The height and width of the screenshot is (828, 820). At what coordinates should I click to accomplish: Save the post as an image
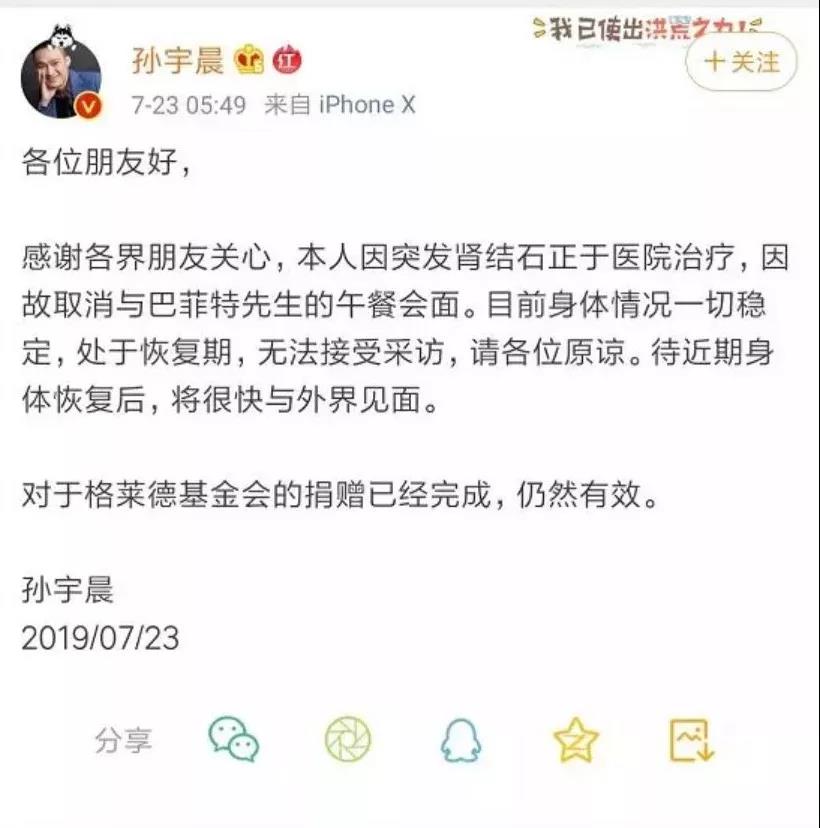click(x=691, y=741)
